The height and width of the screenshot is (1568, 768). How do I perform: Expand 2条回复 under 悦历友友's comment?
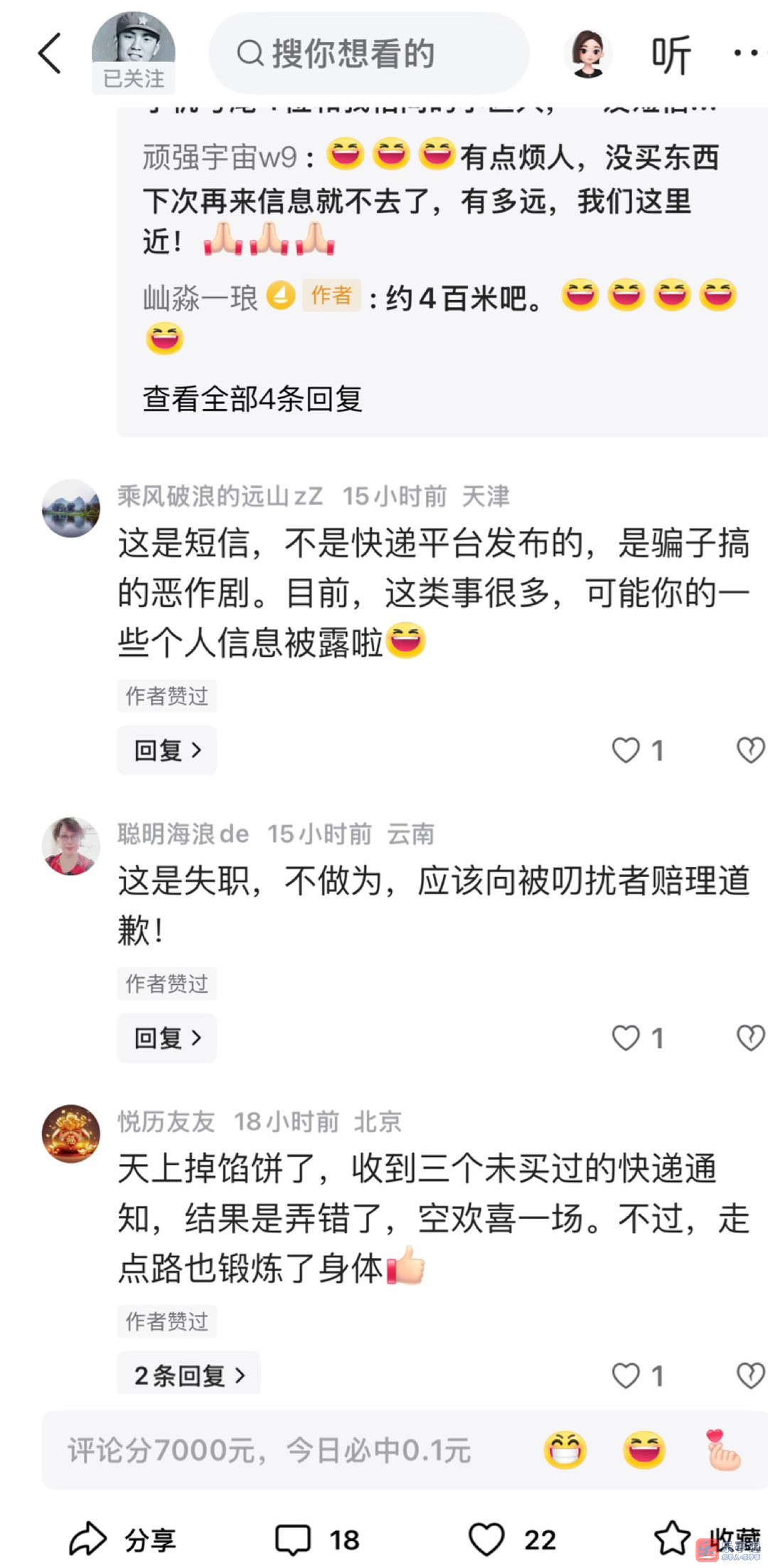(188, 1375)
